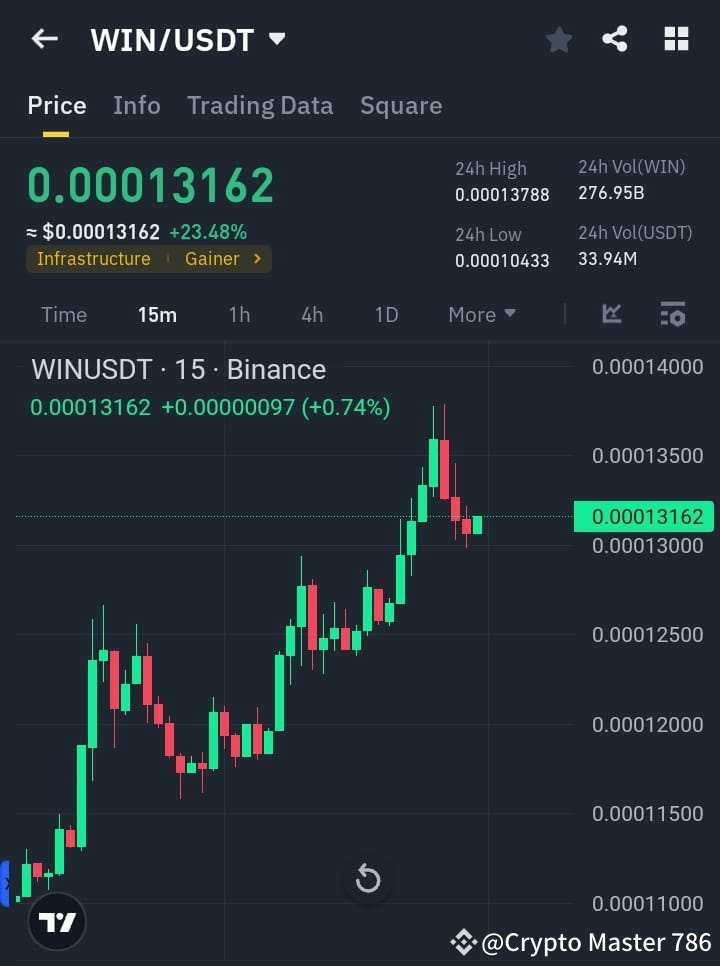
Task: Switch to the Square tab
Action: (401, 105)
